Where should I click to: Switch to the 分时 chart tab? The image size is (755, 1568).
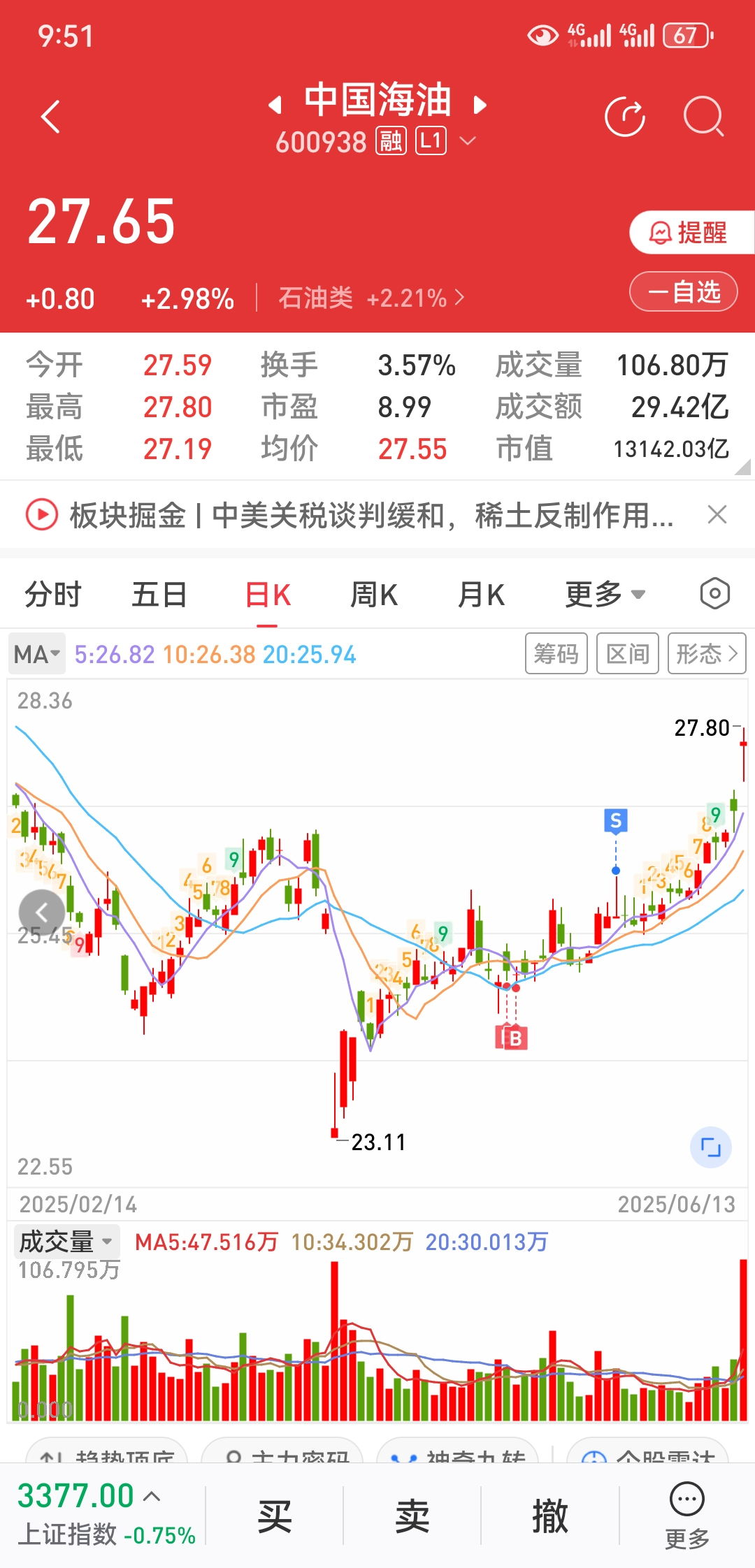(x=53, y=595)
